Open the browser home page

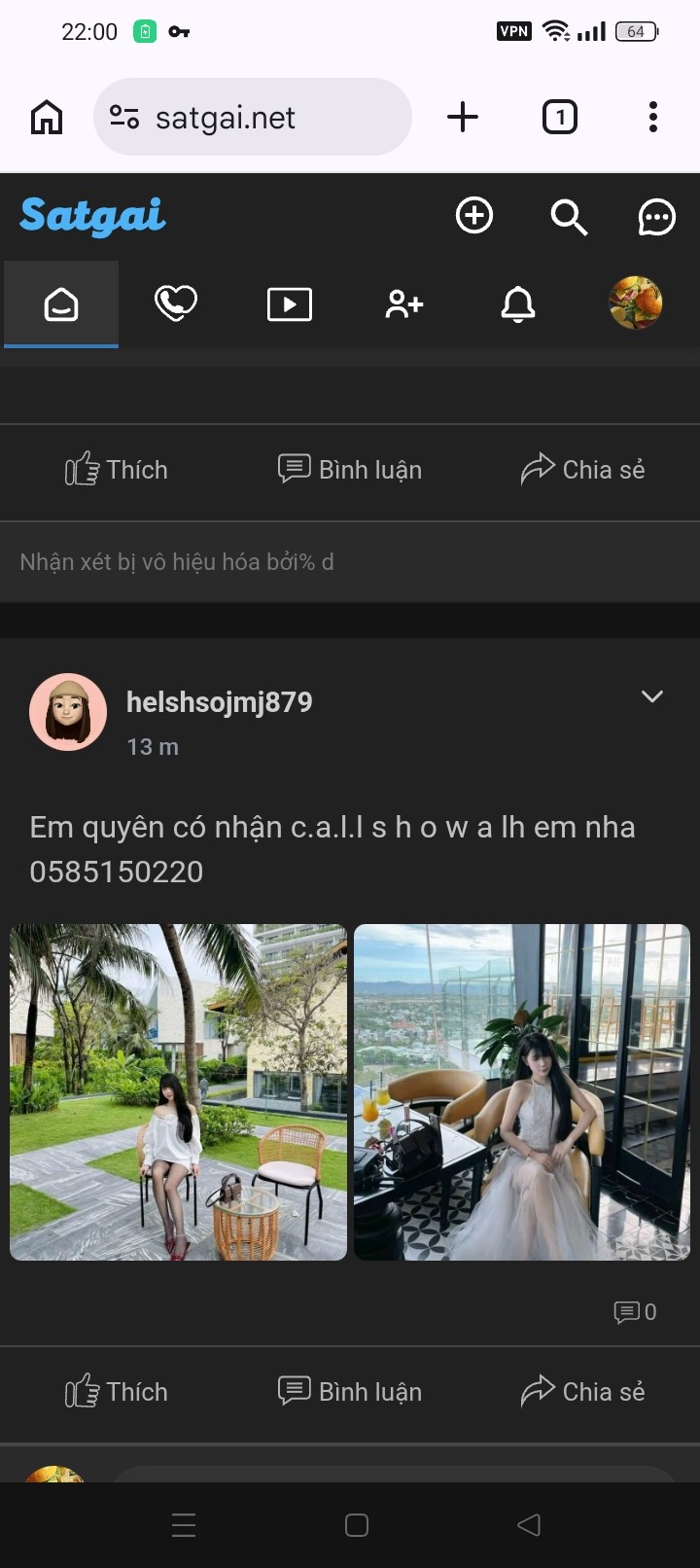click(47, 118)
